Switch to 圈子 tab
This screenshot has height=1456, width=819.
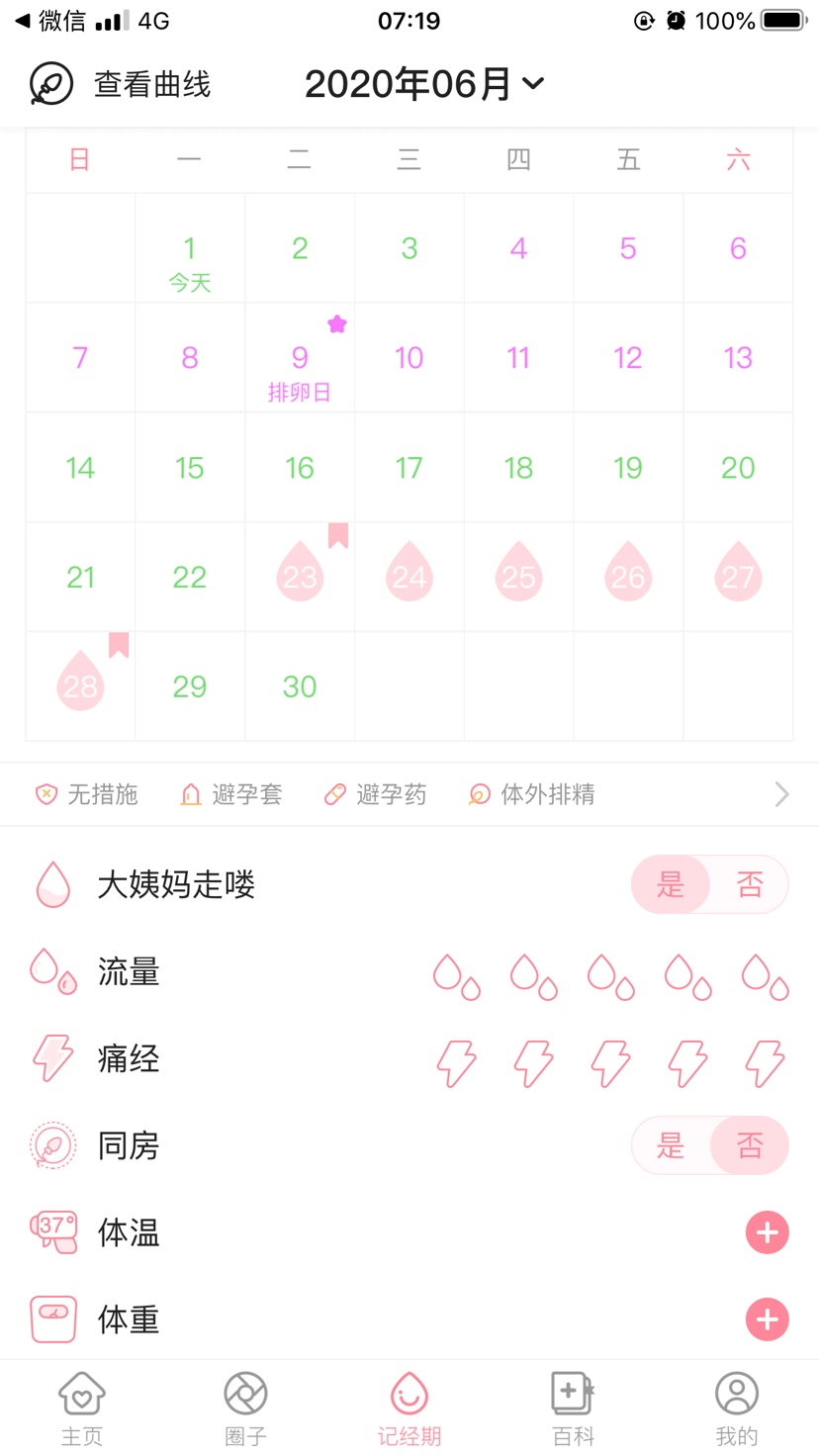click(245, 1409)
